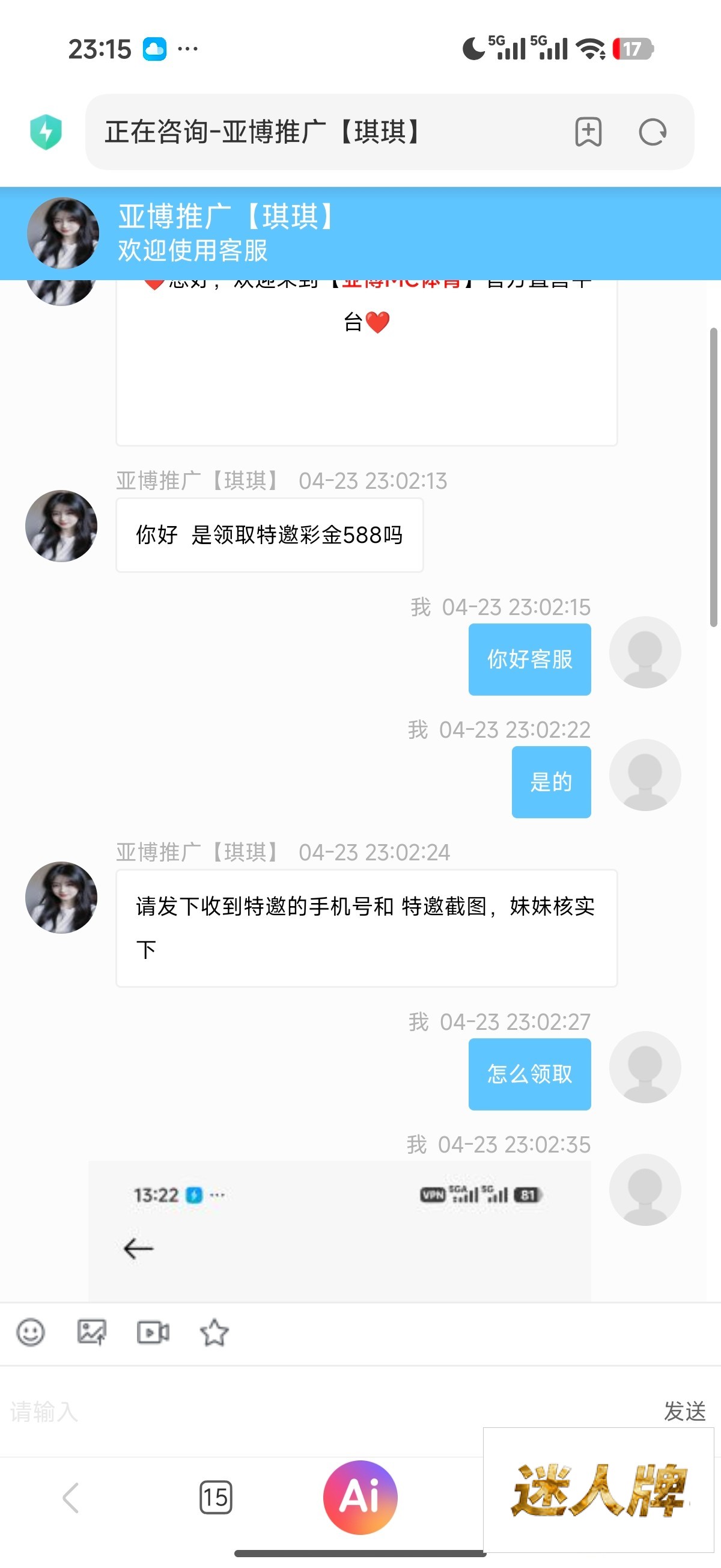The height and width of the screenshot is (1568, 721).
Task: Bookmark this page in the browser
Action: coord(588,132)
